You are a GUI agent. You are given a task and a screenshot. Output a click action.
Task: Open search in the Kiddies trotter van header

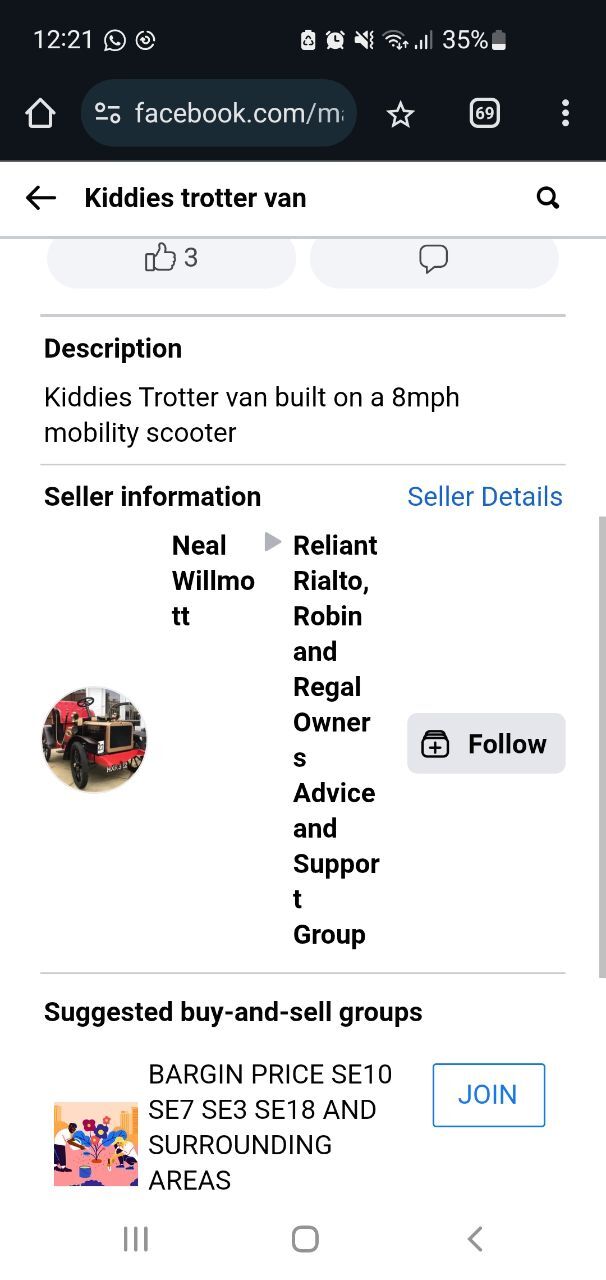coord(548,198)
